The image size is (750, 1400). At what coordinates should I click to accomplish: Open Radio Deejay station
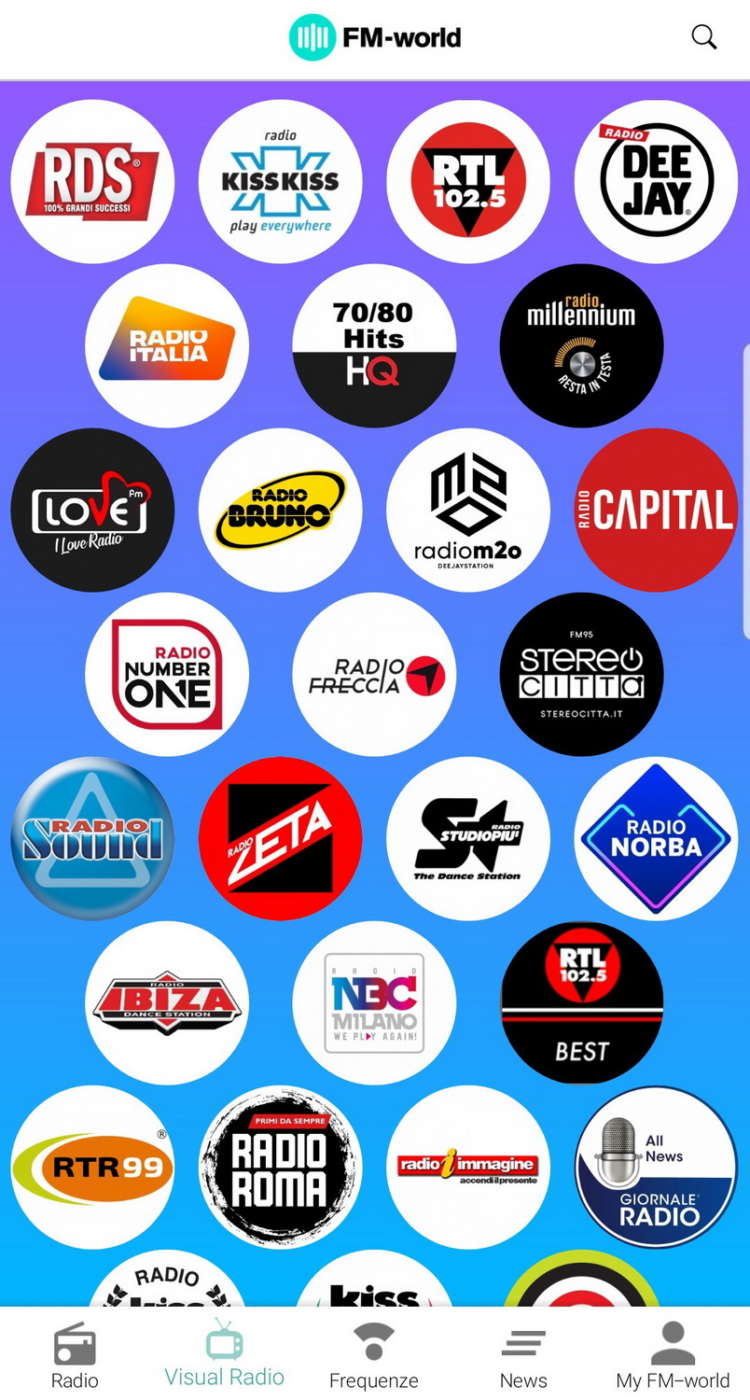pyautogui.click(x=656, y=181)
